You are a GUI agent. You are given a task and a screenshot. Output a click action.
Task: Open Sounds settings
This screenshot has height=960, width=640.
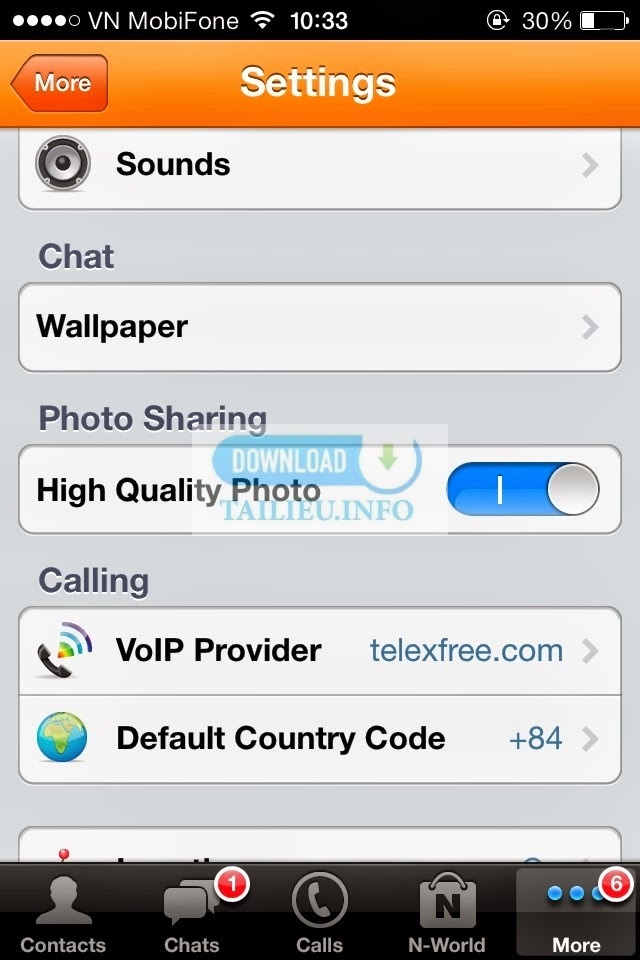coord(320,165)
